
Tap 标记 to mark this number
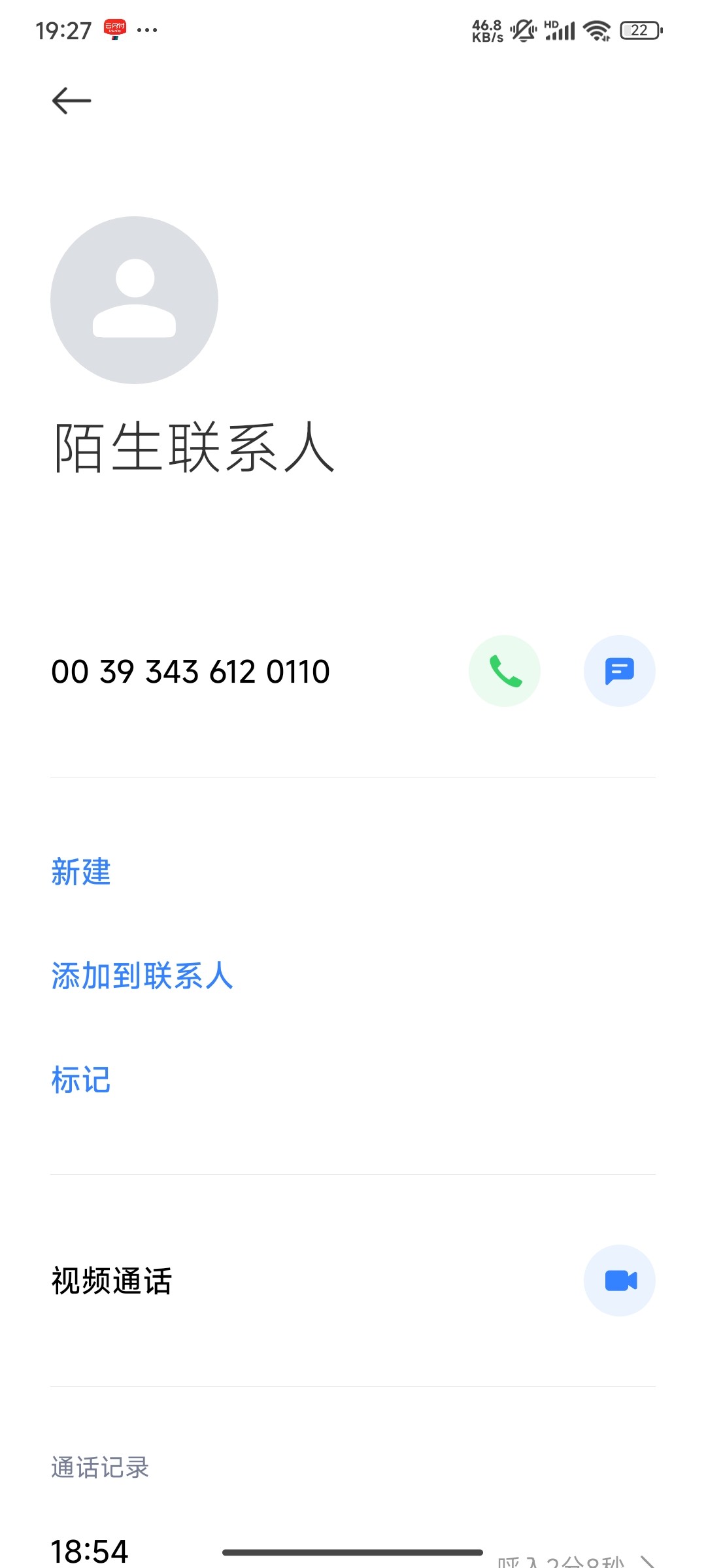(x=81, y=1079)
